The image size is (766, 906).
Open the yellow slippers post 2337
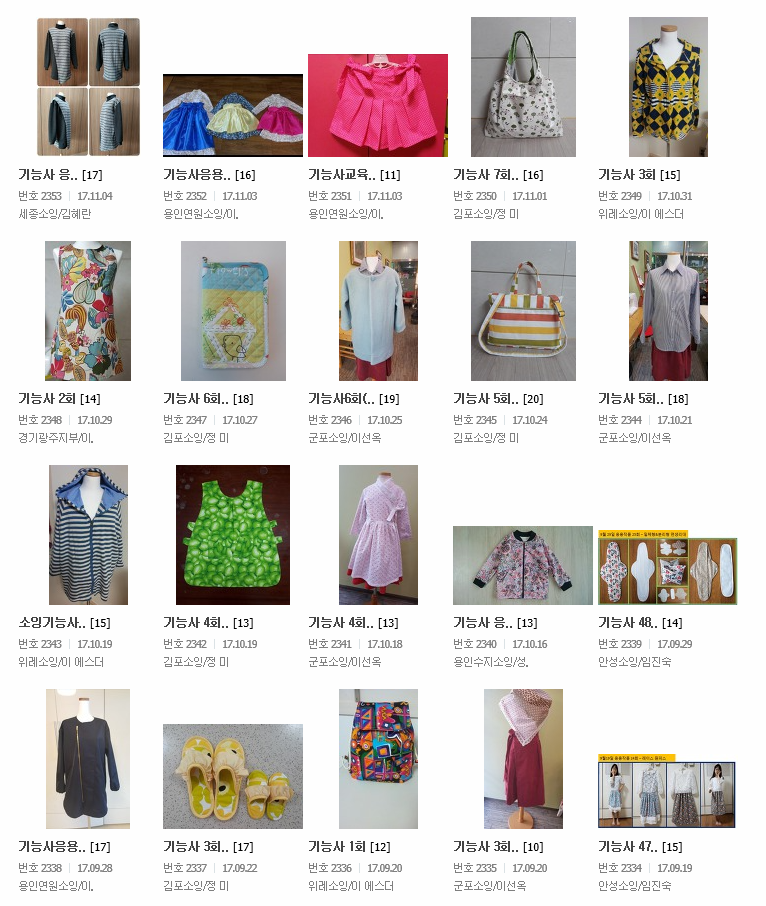pyautogui.click(x=232, y=777)
